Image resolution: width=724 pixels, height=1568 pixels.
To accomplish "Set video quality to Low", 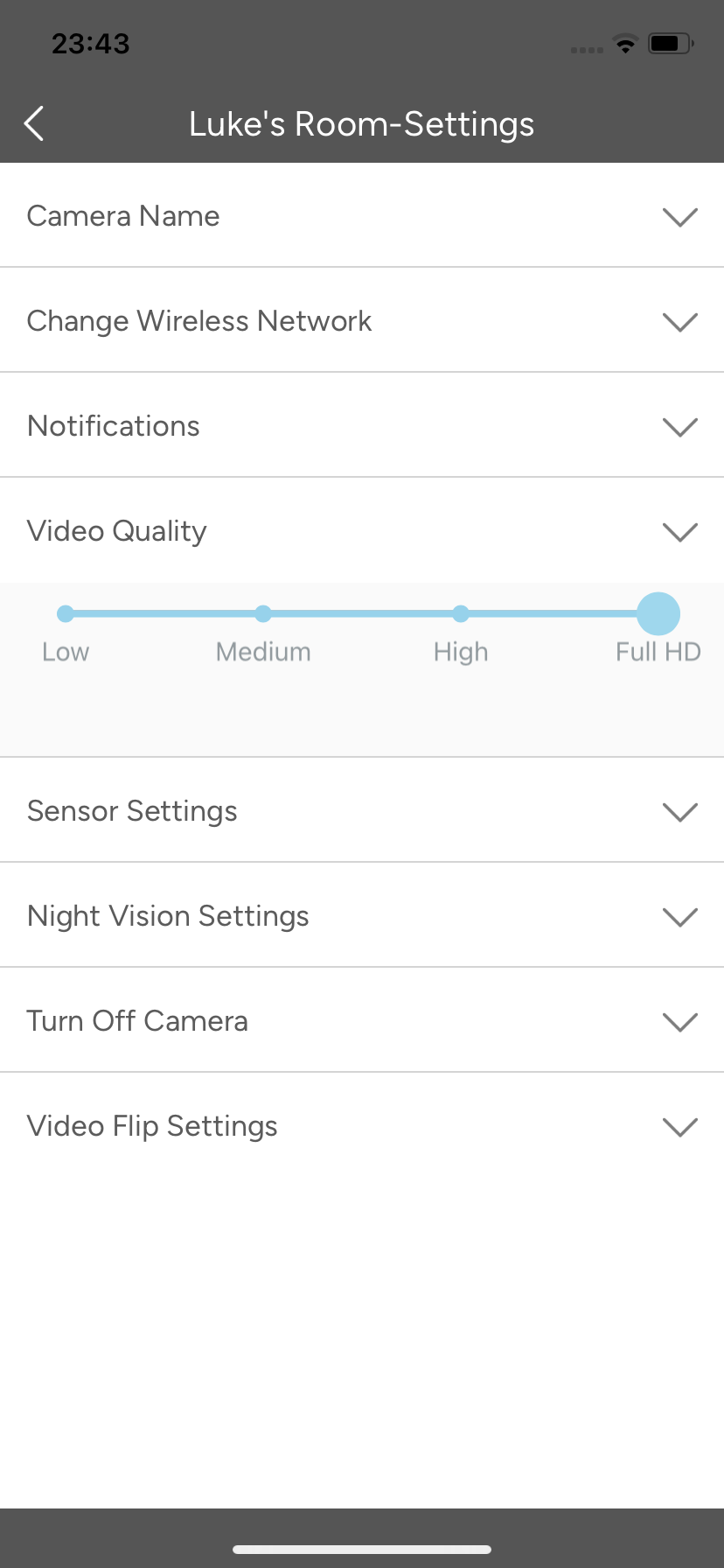I will [x=66, y=614].
